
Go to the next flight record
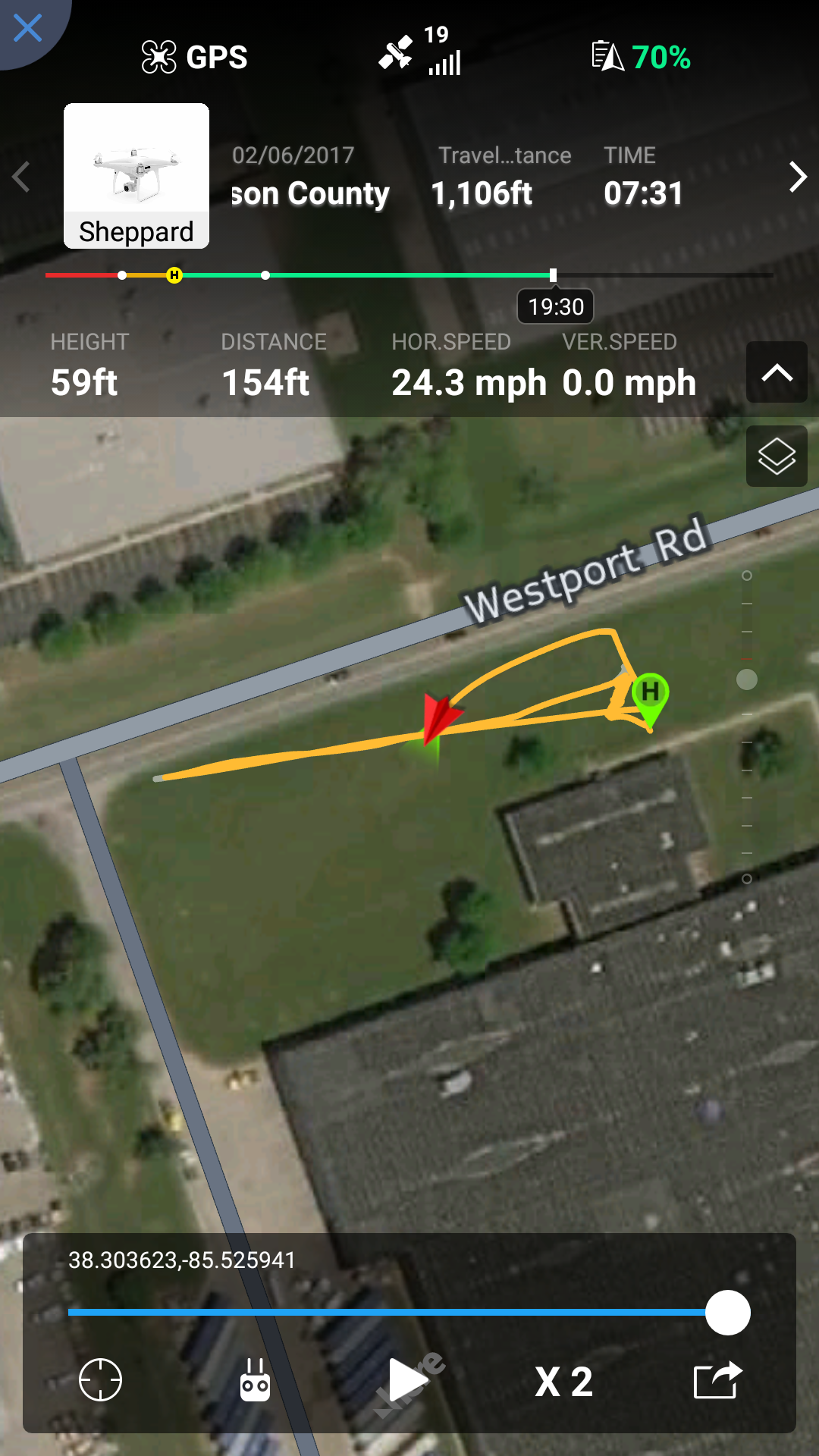[x=796, y=177]
